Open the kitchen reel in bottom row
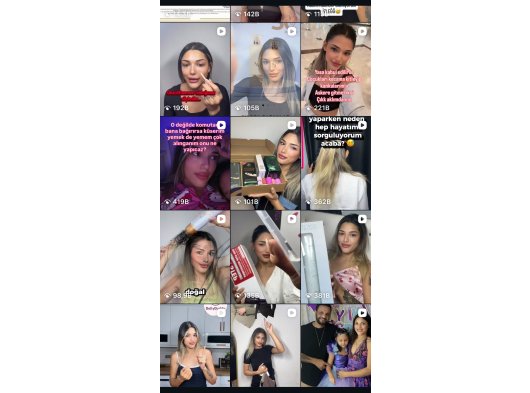The height and width of the screenshot is (393, 530). 195,346
